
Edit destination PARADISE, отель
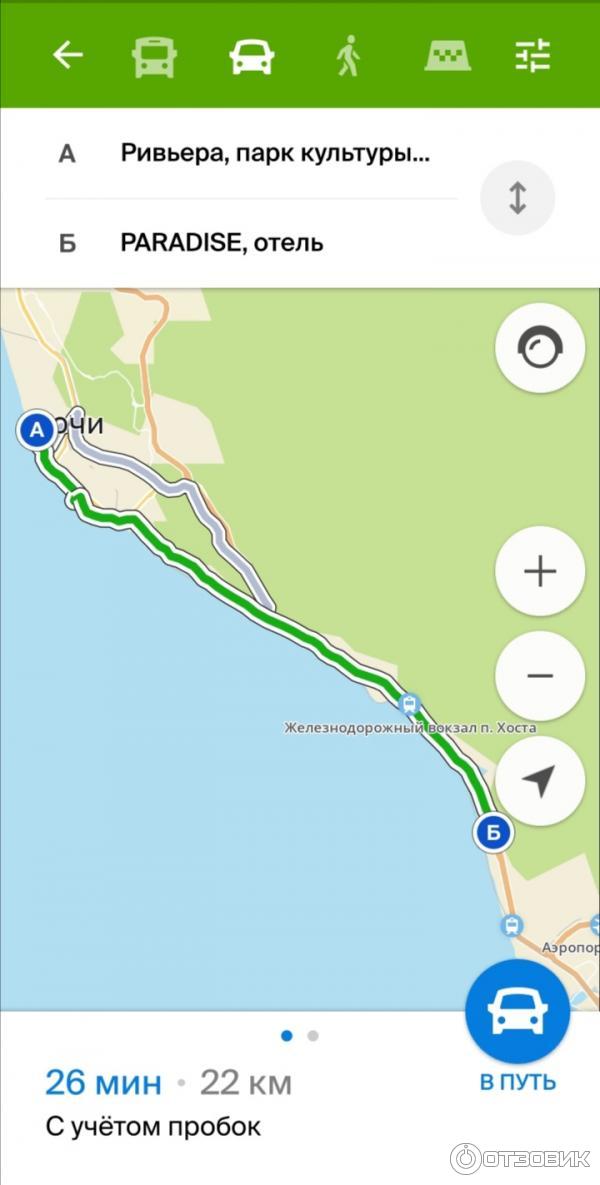pyautogui.click(x=222, y=242)
